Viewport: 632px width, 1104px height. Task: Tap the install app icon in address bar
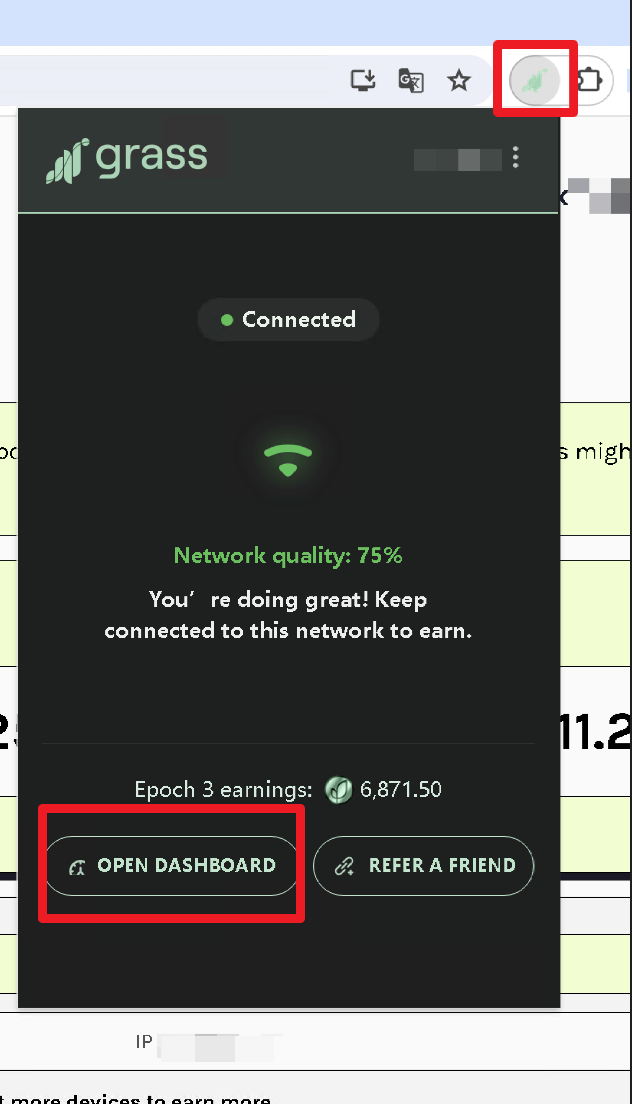click(363, 80)
